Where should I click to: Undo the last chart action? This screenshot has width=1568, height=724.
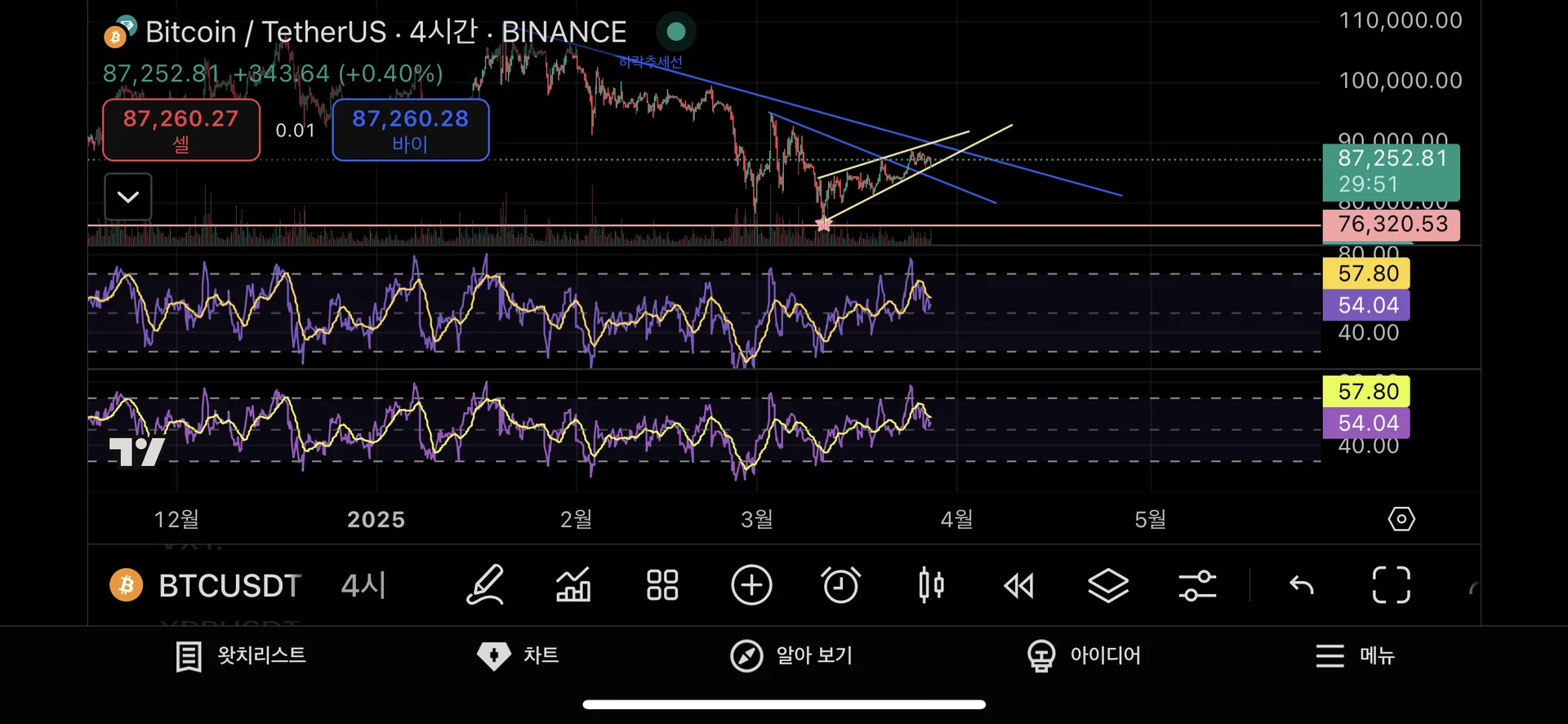[x=1301, y=585]
